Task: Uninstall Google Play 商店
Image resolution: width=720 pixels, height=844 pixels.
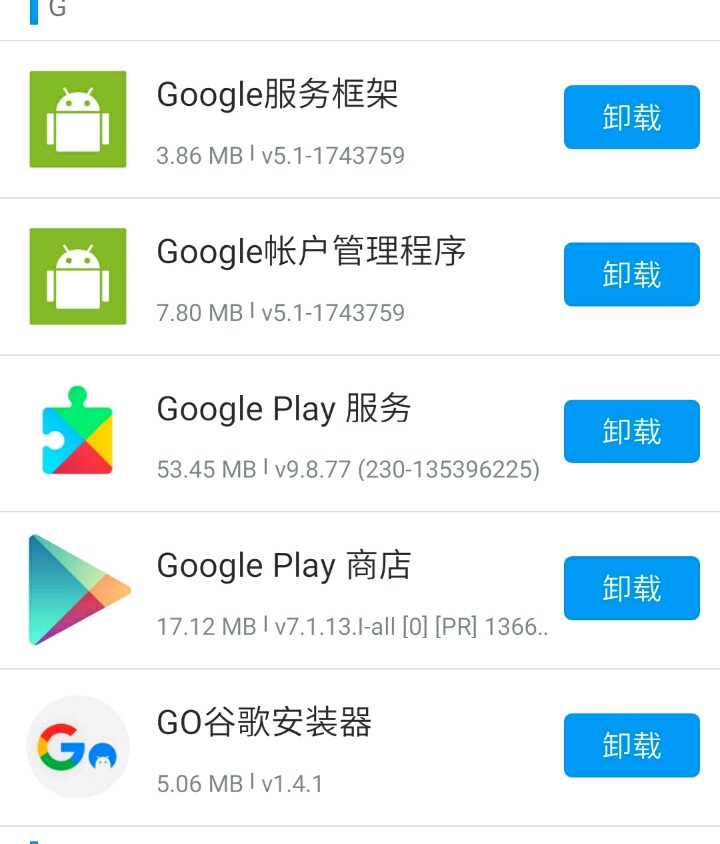Action: pyautogui.click(x=631, y=588)
